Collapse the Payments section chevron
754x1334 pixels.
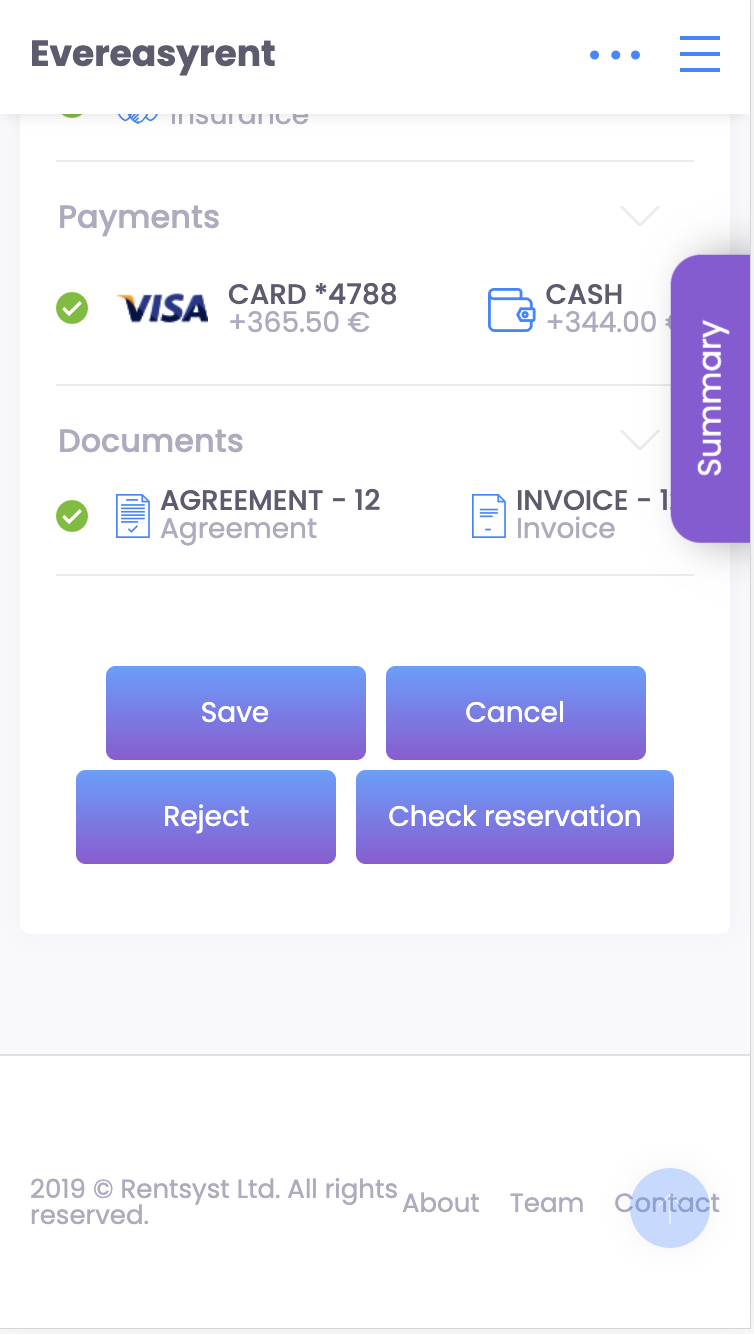point(640,216)
